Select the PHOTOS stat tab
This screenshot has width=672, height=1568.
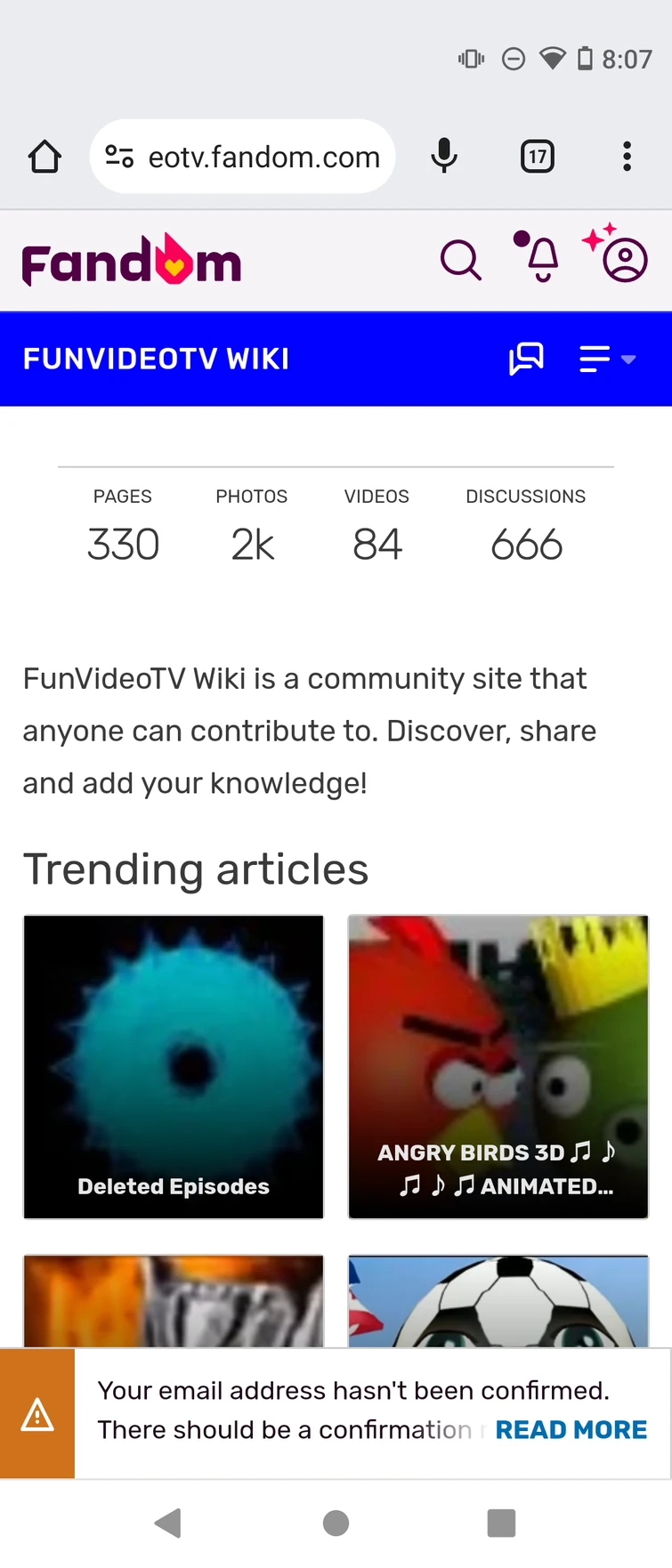click(x=252, y=525)
